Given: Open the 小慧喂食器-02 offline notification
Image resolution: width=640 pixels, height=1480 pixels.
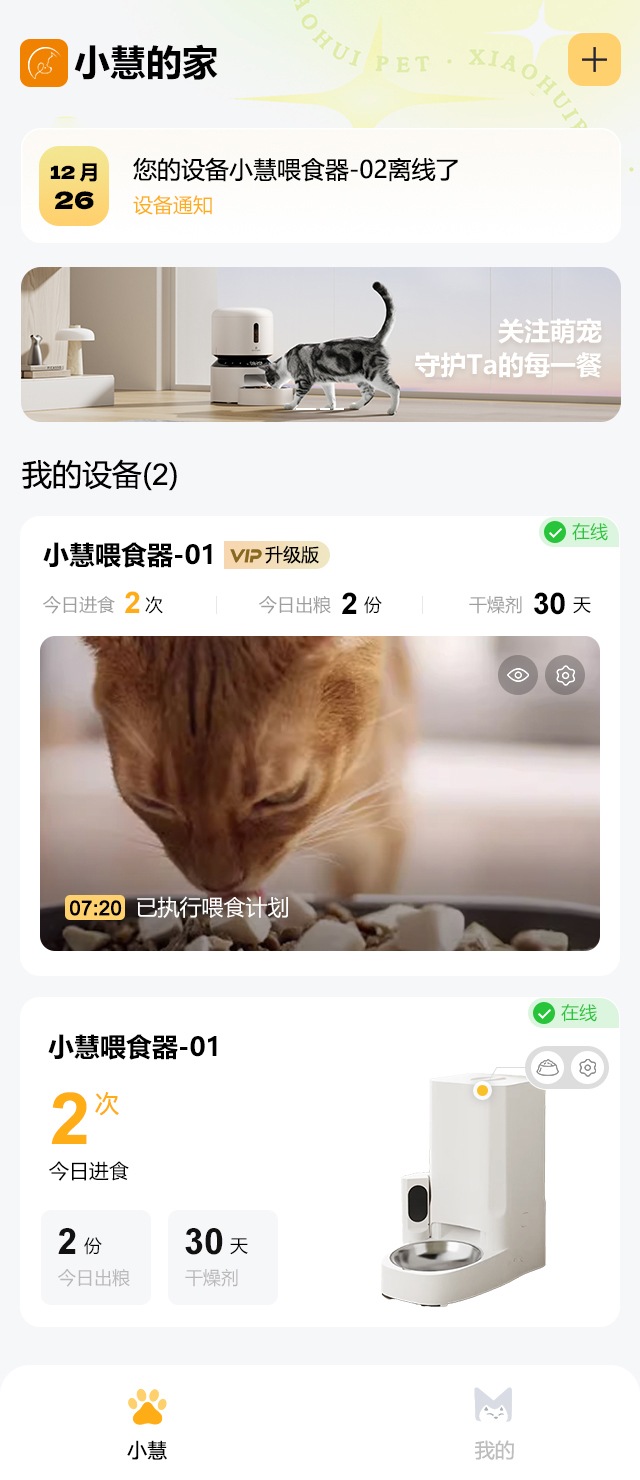Looking at the screenshot, I should point(320,186).
